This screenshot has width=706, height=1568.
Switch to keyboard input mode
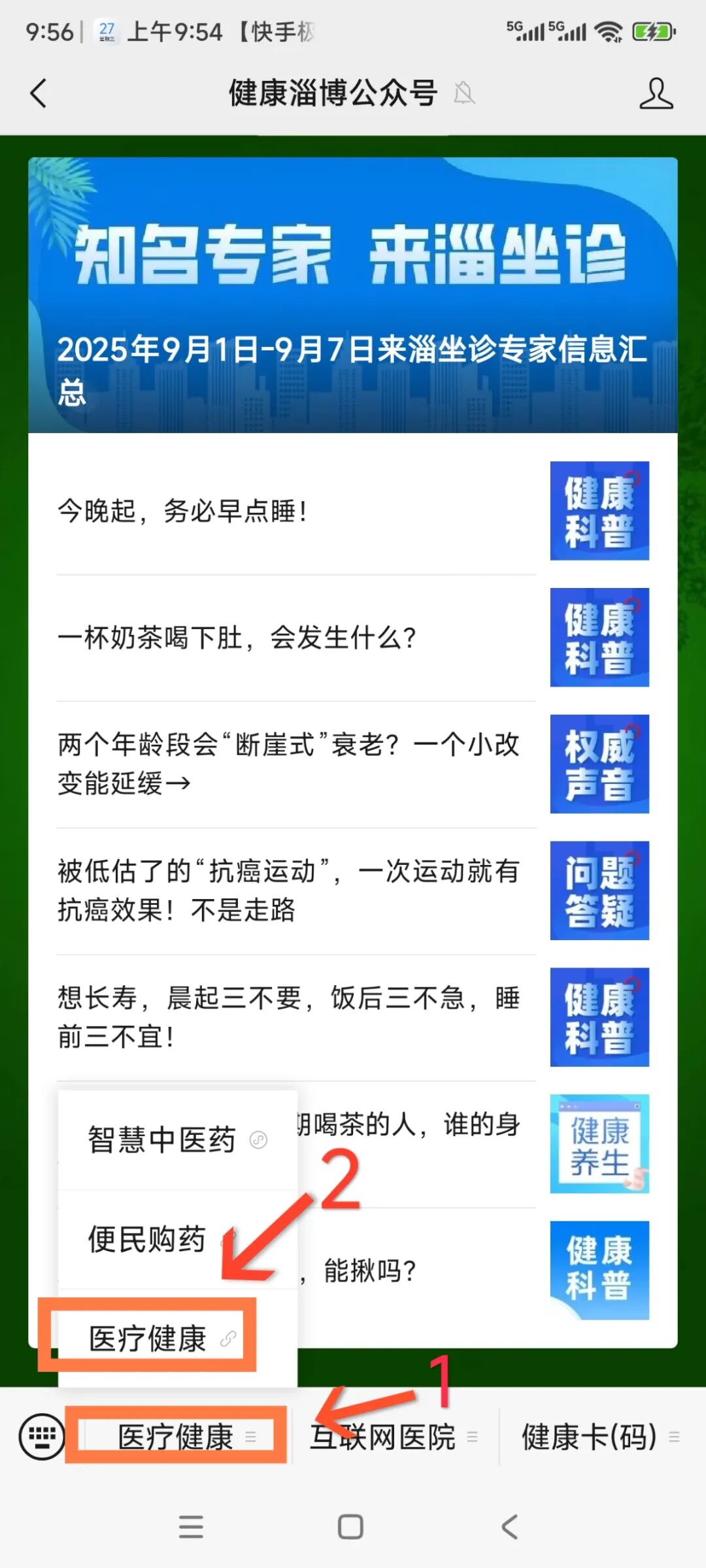click(42, 1436)
